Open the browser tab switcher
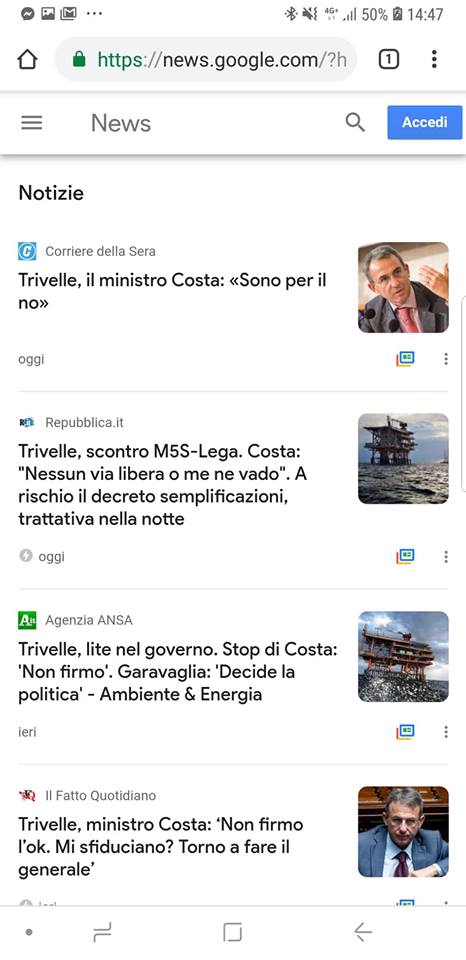 tap(389, 59)
